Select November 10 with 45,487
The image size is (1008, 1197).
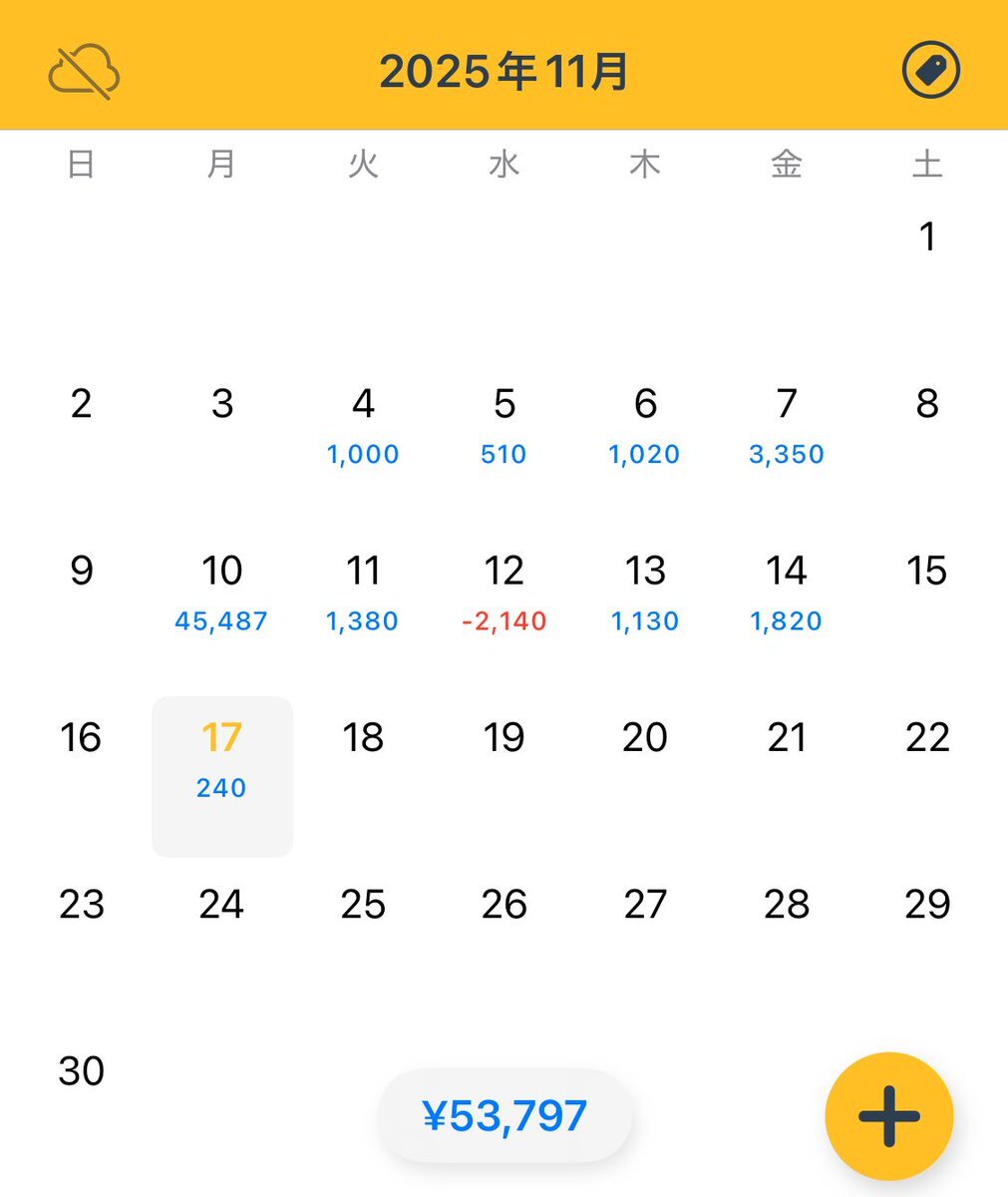coord(221,592)
